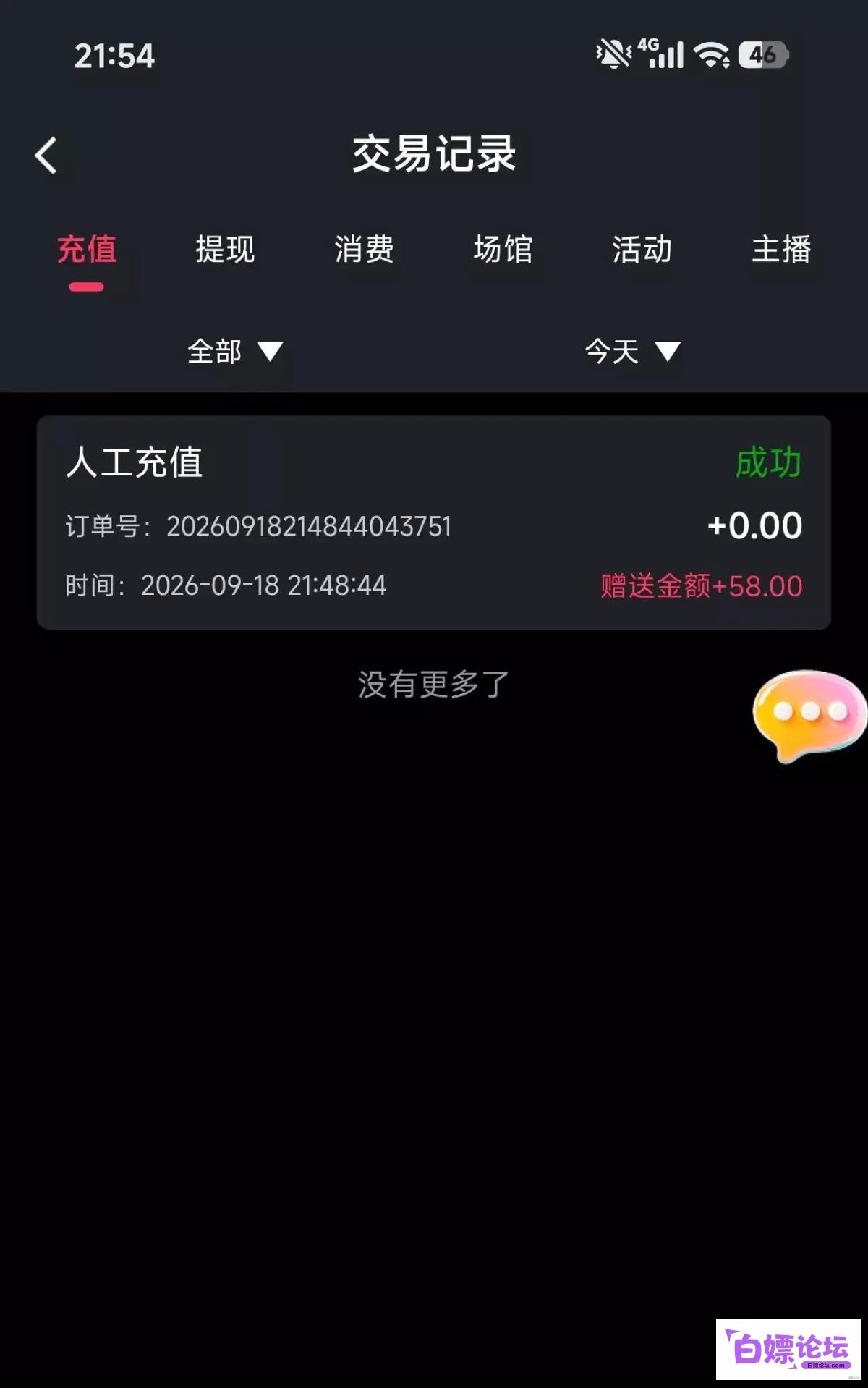Viewport: 868px width, 1388px height.
Task: Switch to the 提现 tab
Action: [x=225, y=250]
